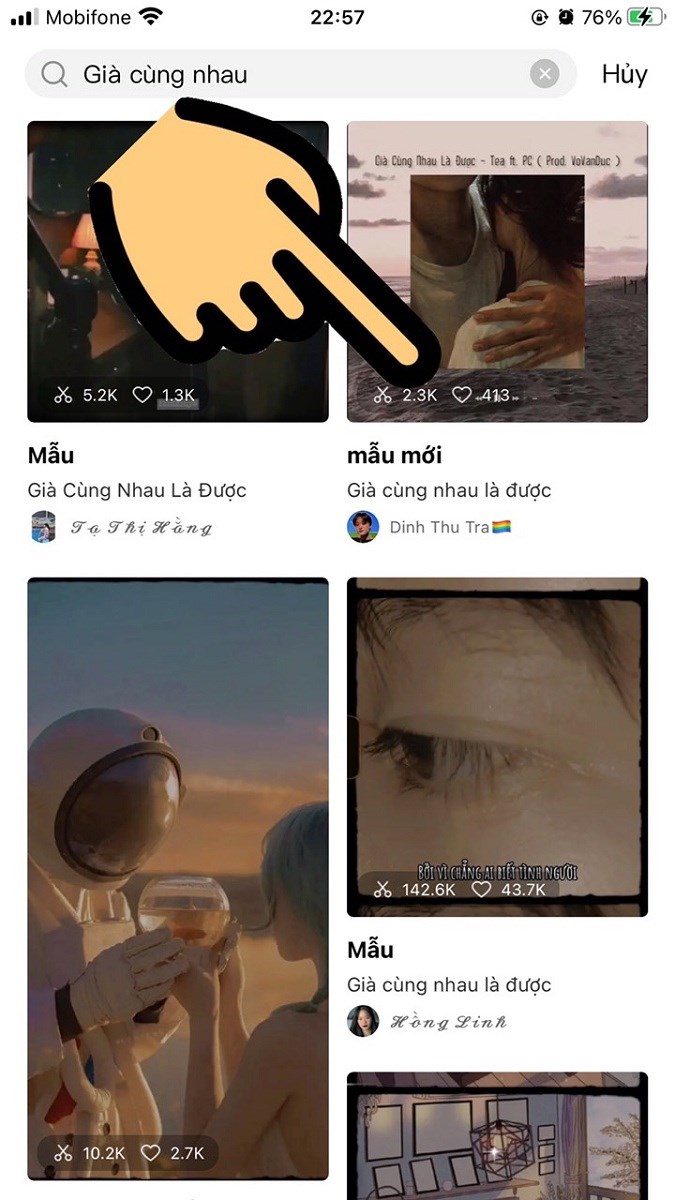Open the room illustration template at the bottom

[497, 1135]
